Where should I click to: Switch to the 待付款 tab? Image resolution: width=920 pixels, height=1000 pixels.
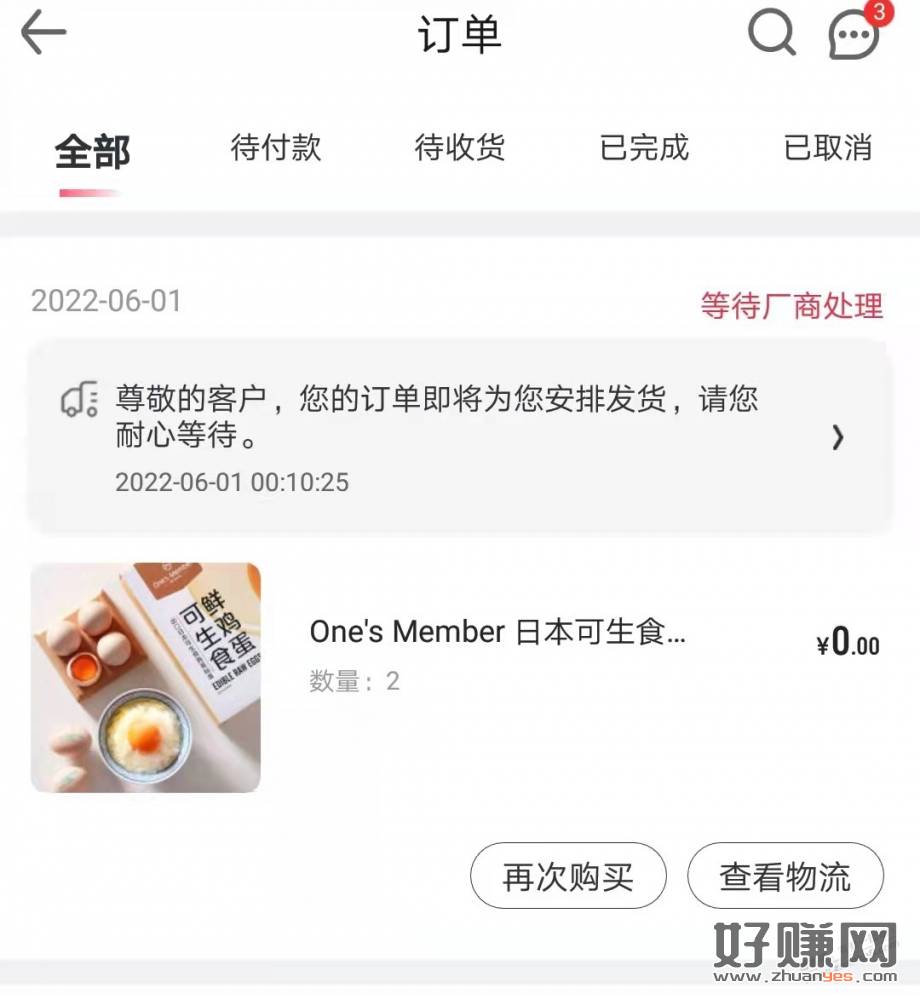tap(276, 148)
